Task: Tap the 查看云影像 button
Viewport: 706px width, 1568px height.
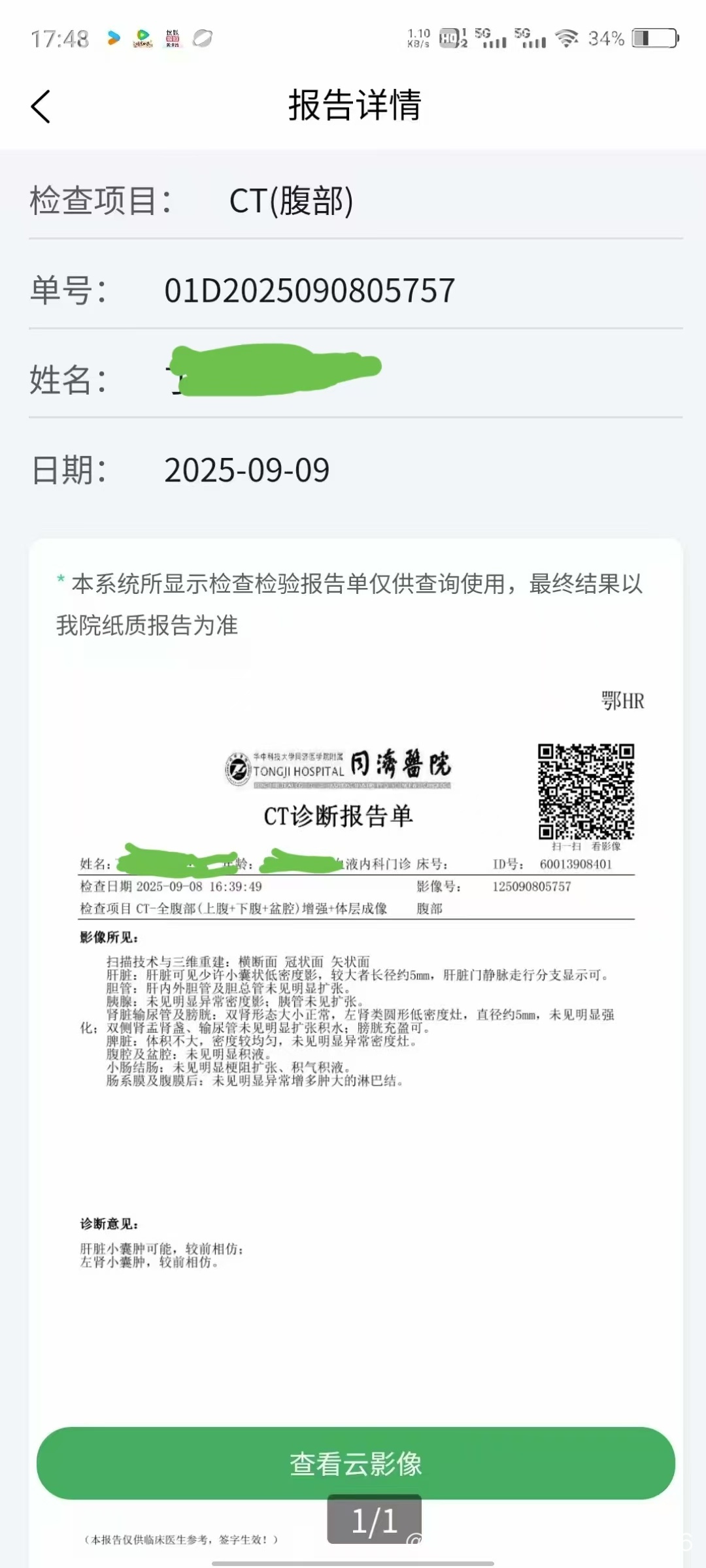Action: (356, 1463)
